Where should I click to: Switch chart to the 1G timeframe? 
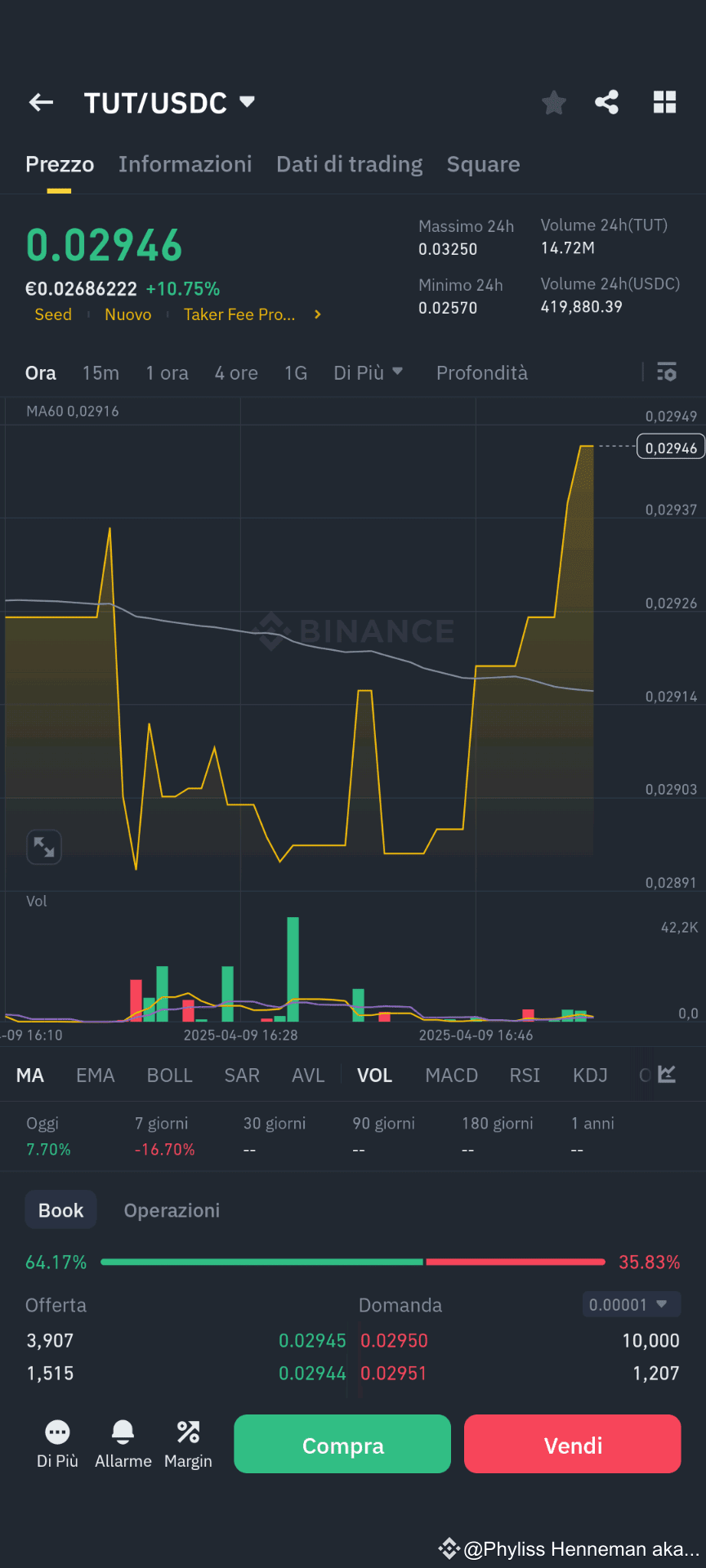click(296, 372)
